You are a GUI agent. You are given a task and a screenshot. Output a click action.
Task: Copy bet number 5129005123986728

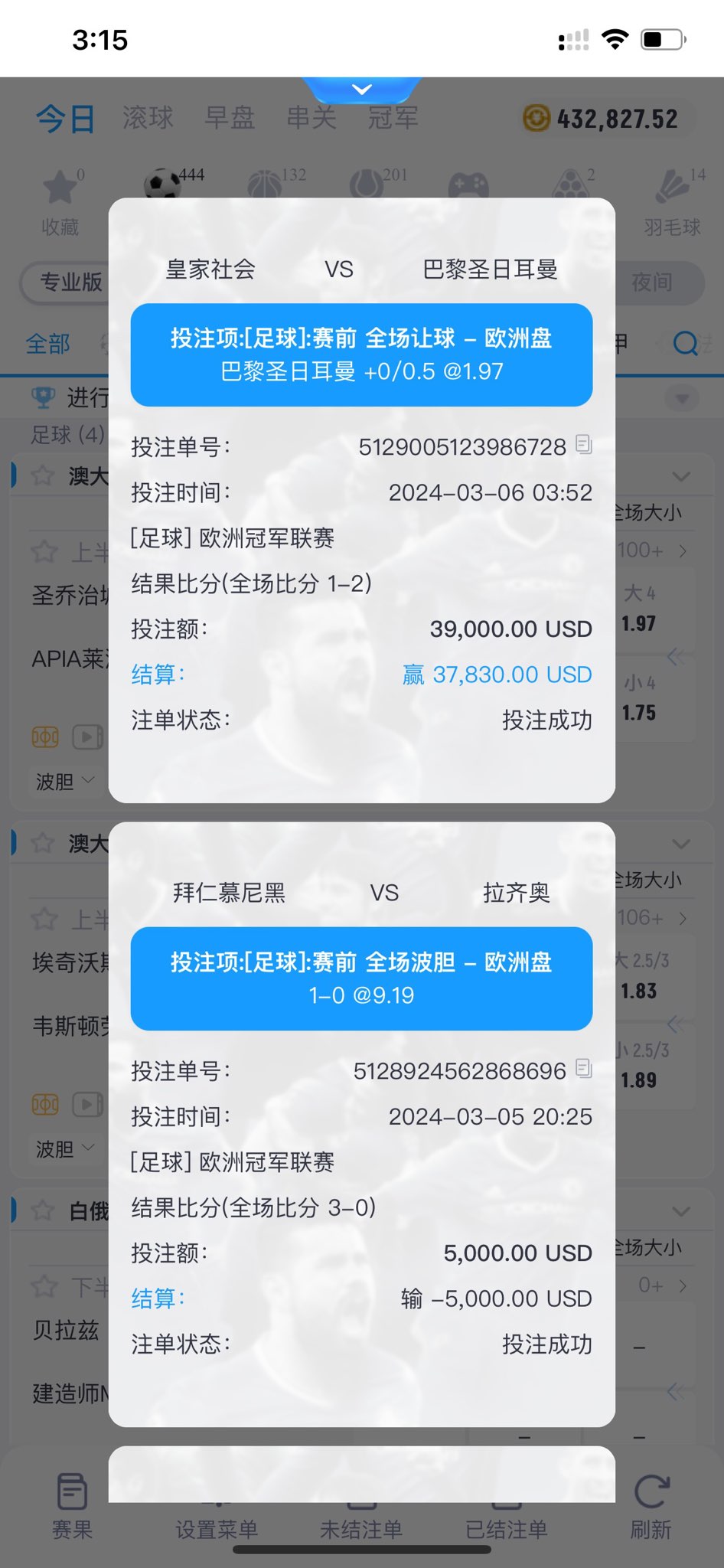pos(584,444)
